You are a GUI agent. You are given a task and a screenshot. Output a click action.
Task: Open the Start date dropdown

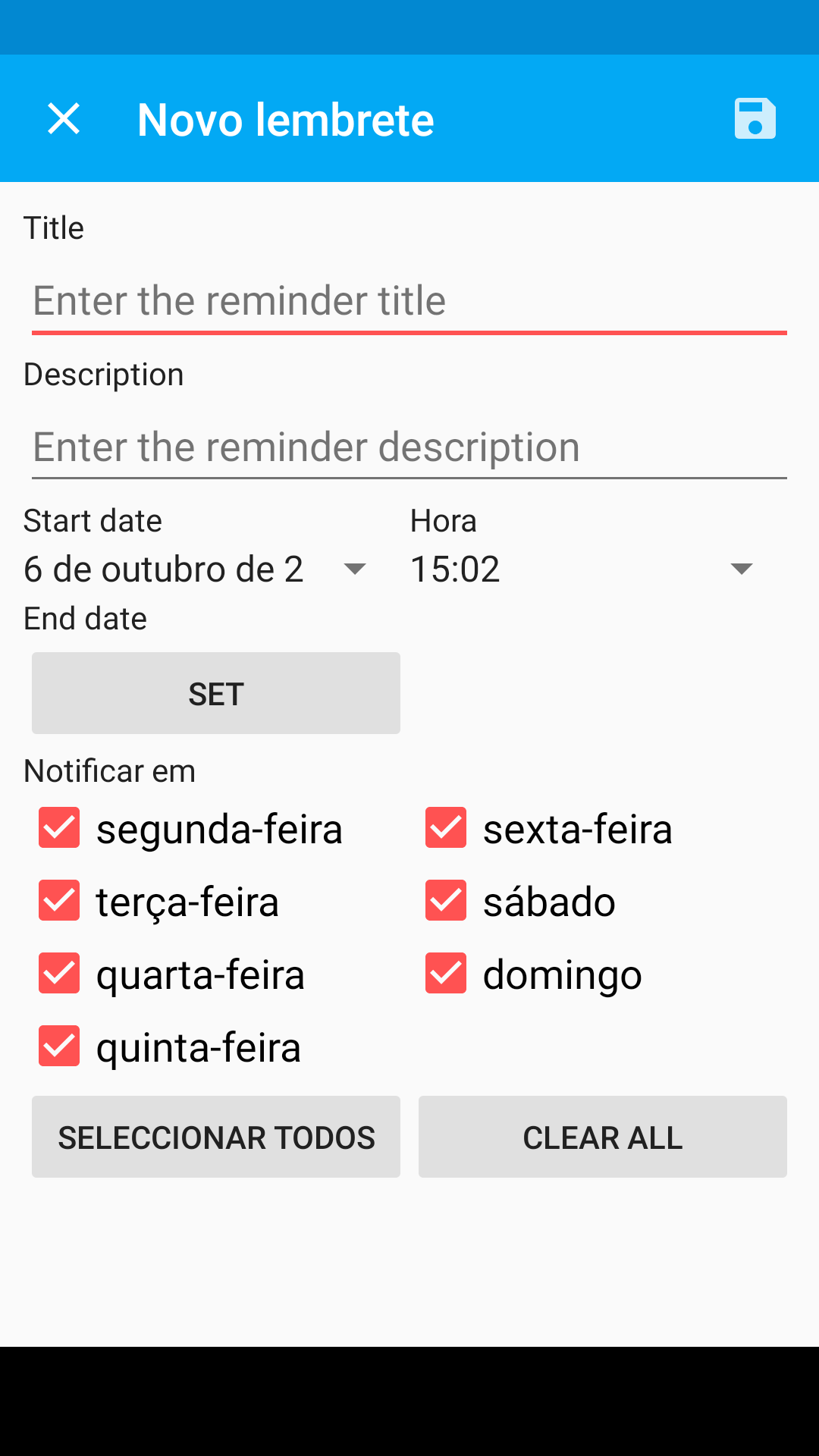(x=196, y=570)
